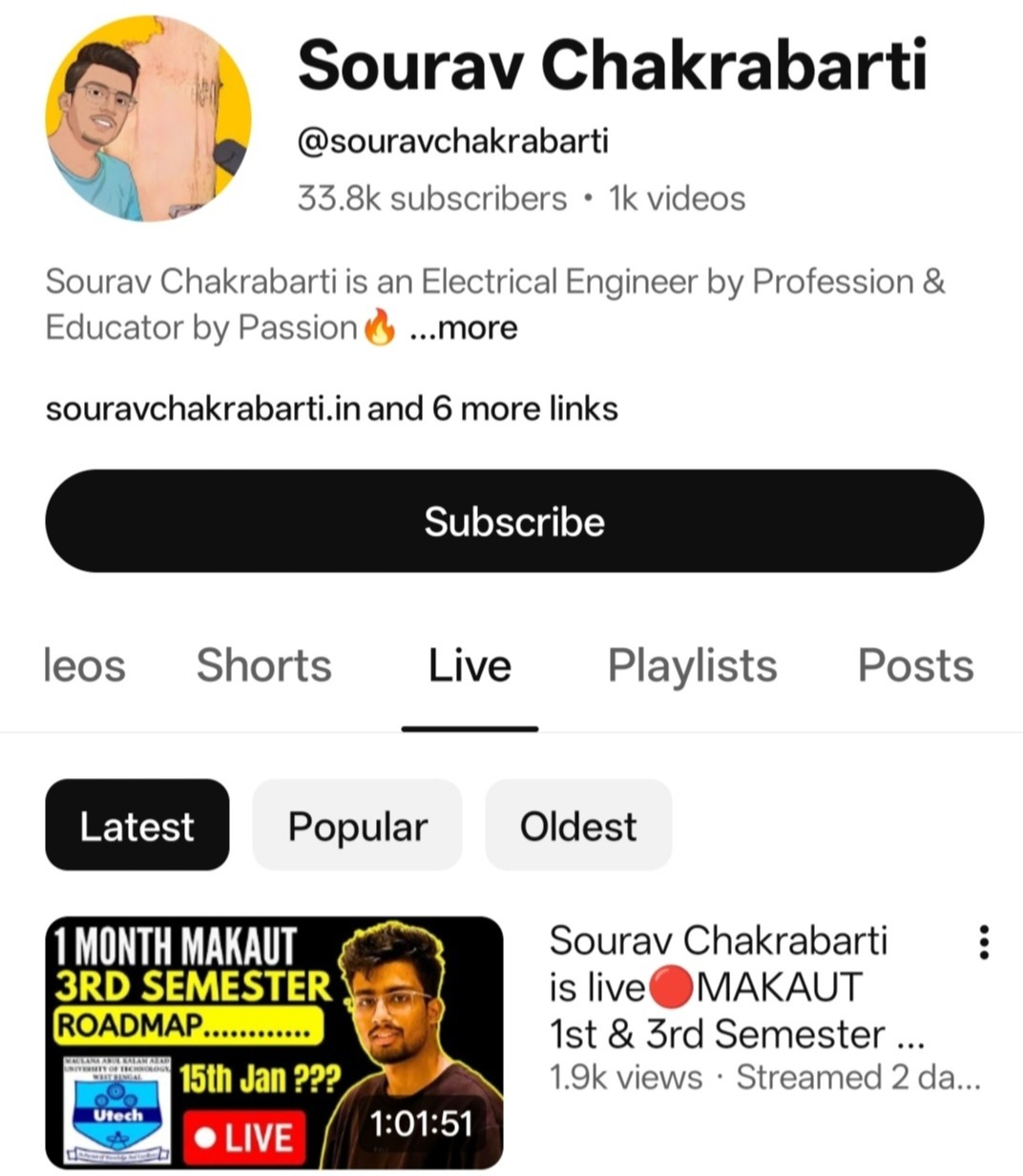Filter live streams by Popular
1023x1176 pixels.
(x=357, y=826)
